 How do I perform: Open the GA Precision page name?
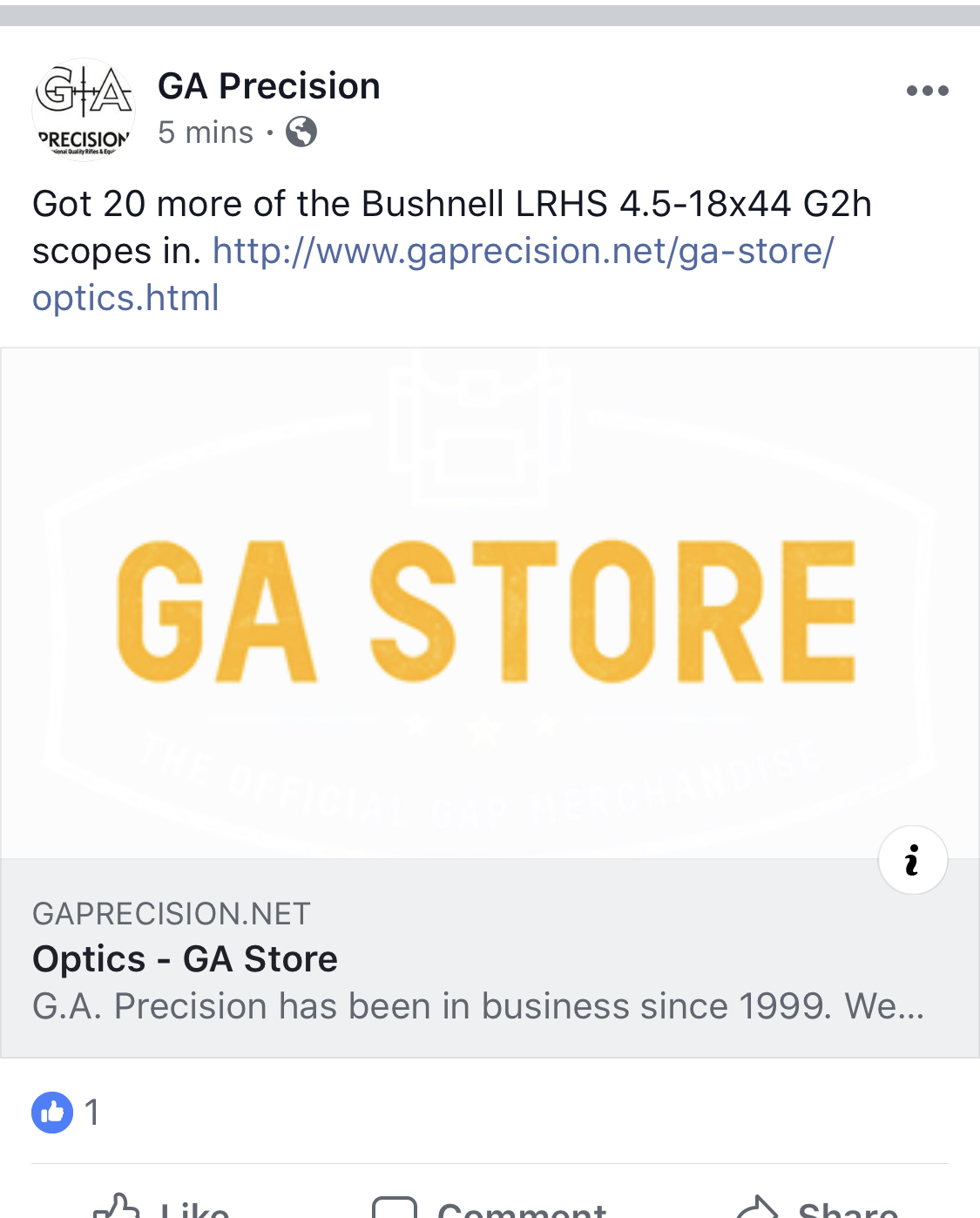[x=268, y=86]
